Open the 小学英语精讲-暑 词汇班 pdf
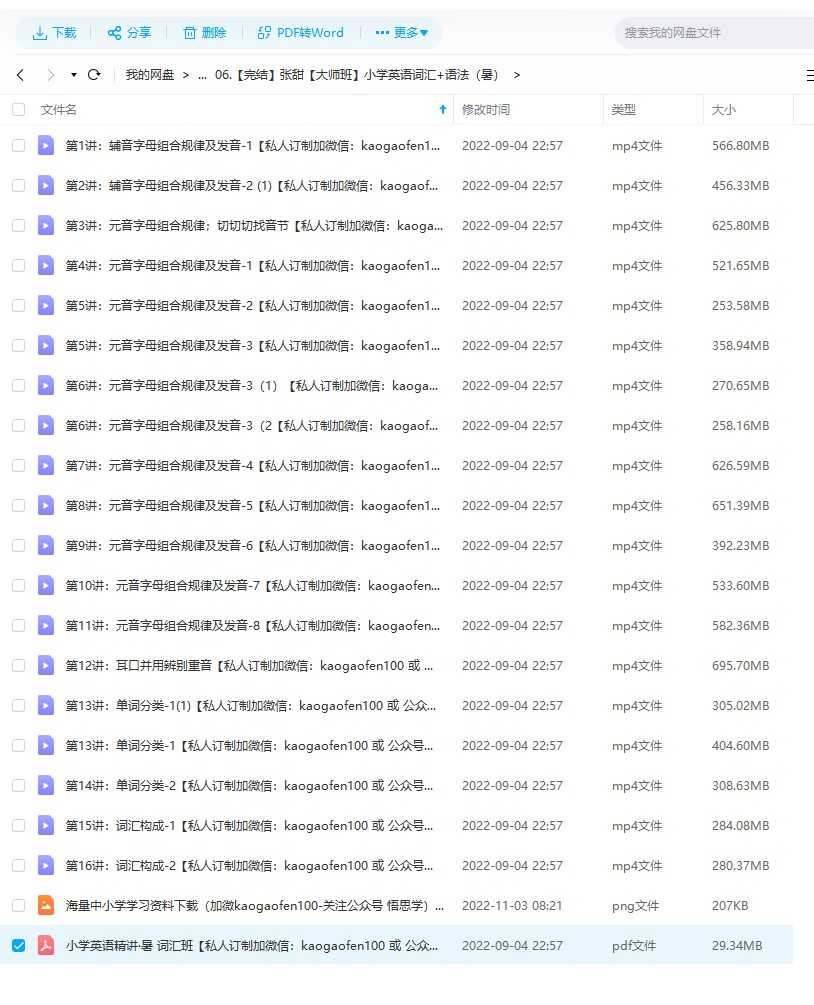The image size is (814, 1005). pos(252,946)
